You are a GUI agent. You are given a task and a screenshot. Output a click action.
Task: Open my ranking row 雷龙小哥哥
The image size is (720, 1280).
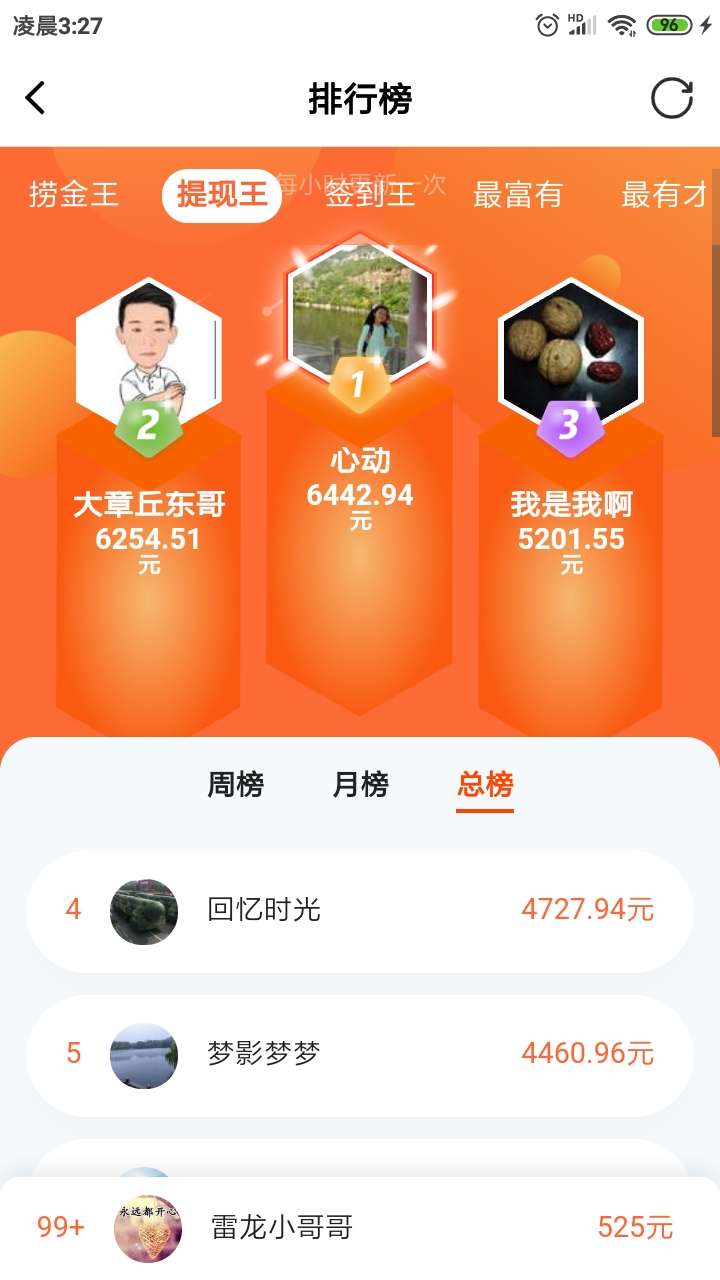(x=359, y=1228)
